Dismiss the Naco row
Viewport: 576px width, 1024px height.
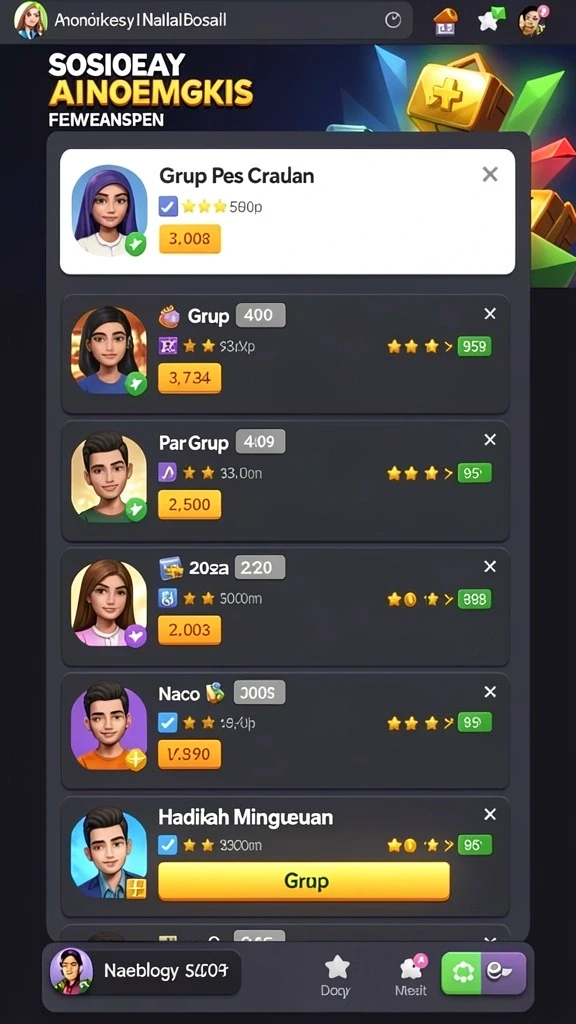coord(490,692)
